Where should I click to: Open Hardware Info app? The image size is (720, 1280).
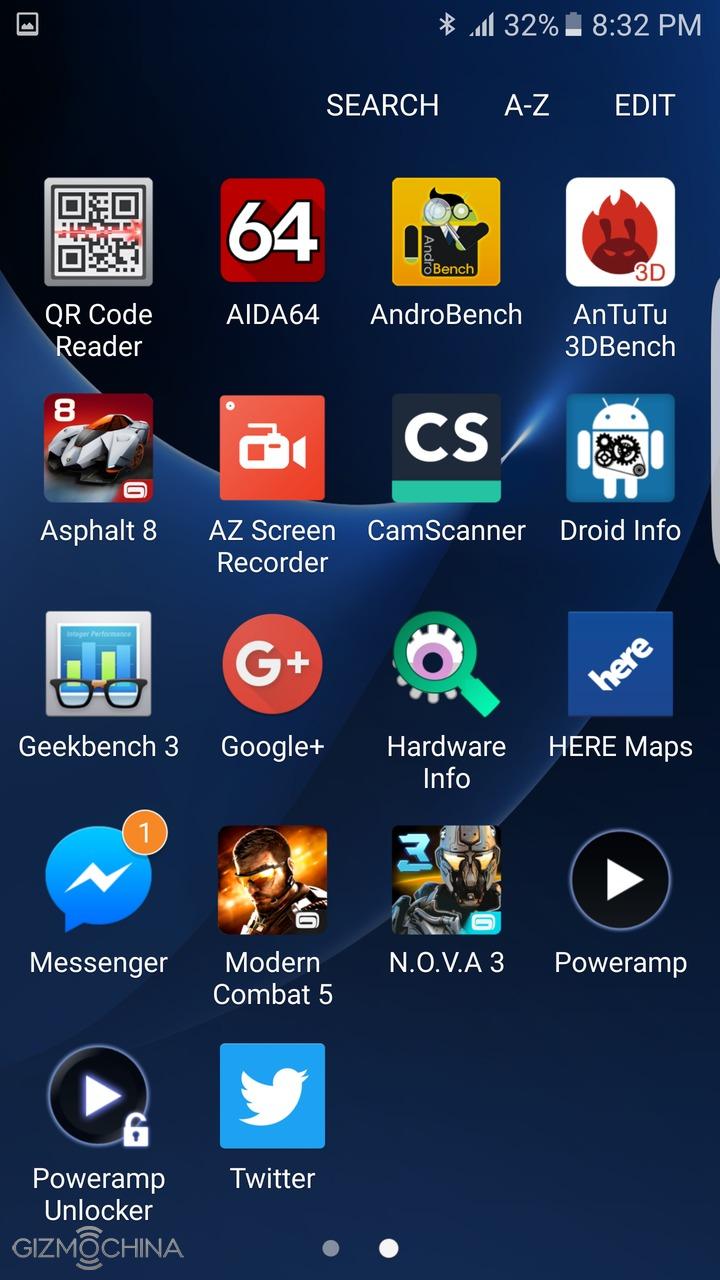pyautogui.click(x=446, y=664)
